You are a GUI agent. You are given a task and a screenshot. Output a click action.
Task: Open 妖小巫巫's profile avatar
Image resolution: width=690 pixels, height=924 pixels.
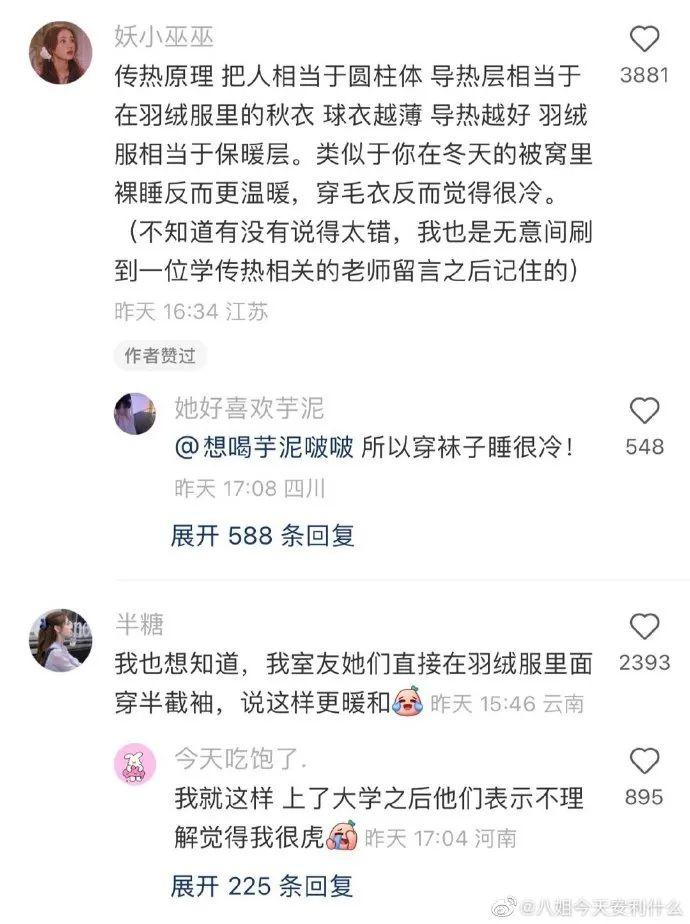point(67,52)
